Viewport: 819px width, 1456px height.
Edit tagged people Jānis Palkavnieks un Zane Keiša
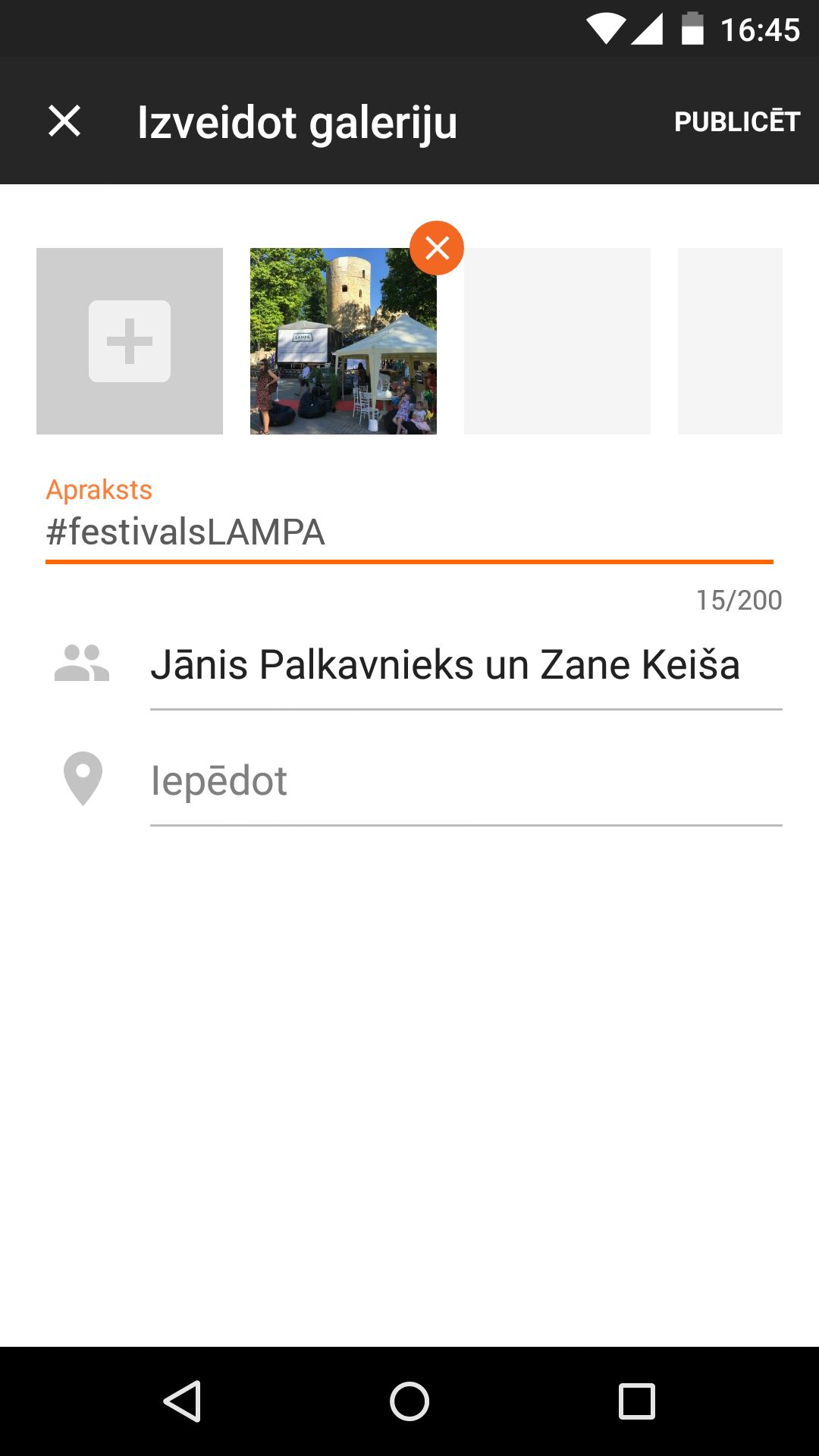(x=465, y=666)
